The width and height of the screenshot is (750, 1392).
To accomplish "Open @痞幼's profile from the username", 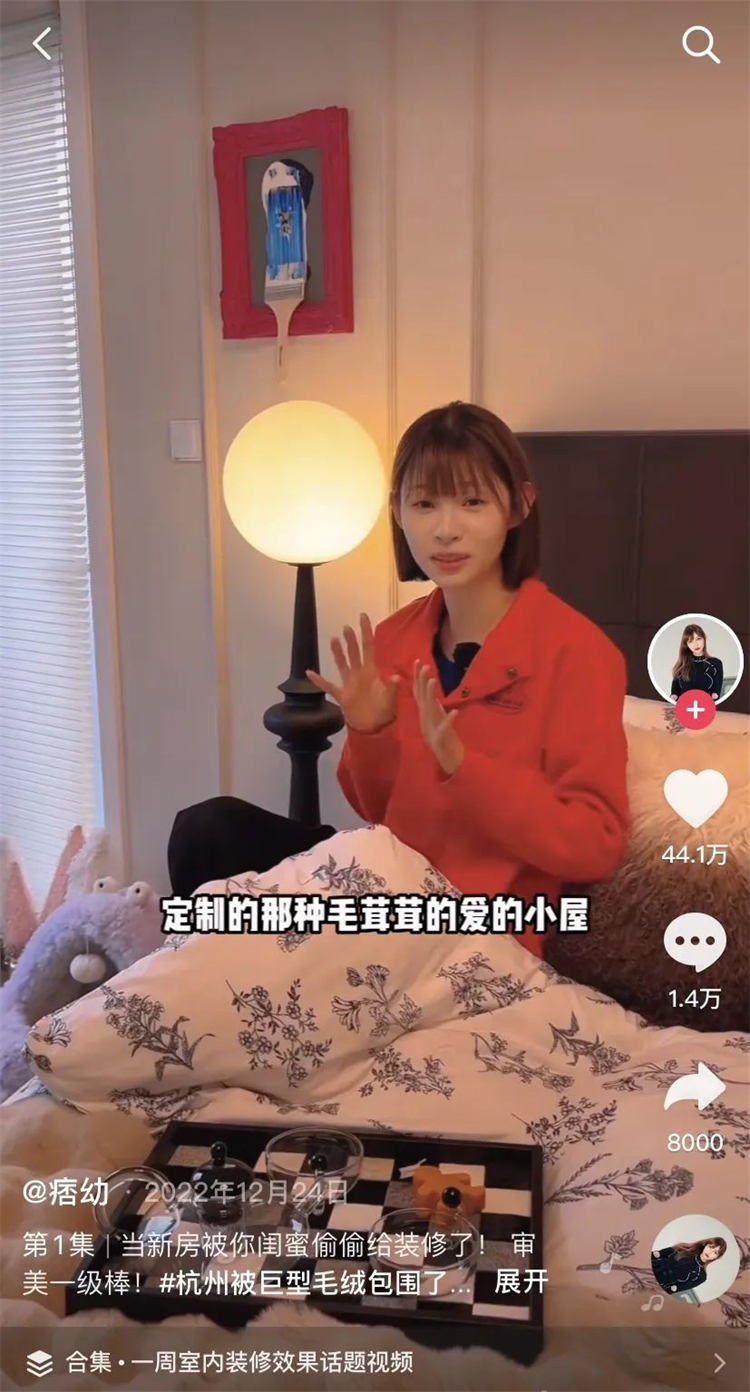I will tap(68, 1192).
